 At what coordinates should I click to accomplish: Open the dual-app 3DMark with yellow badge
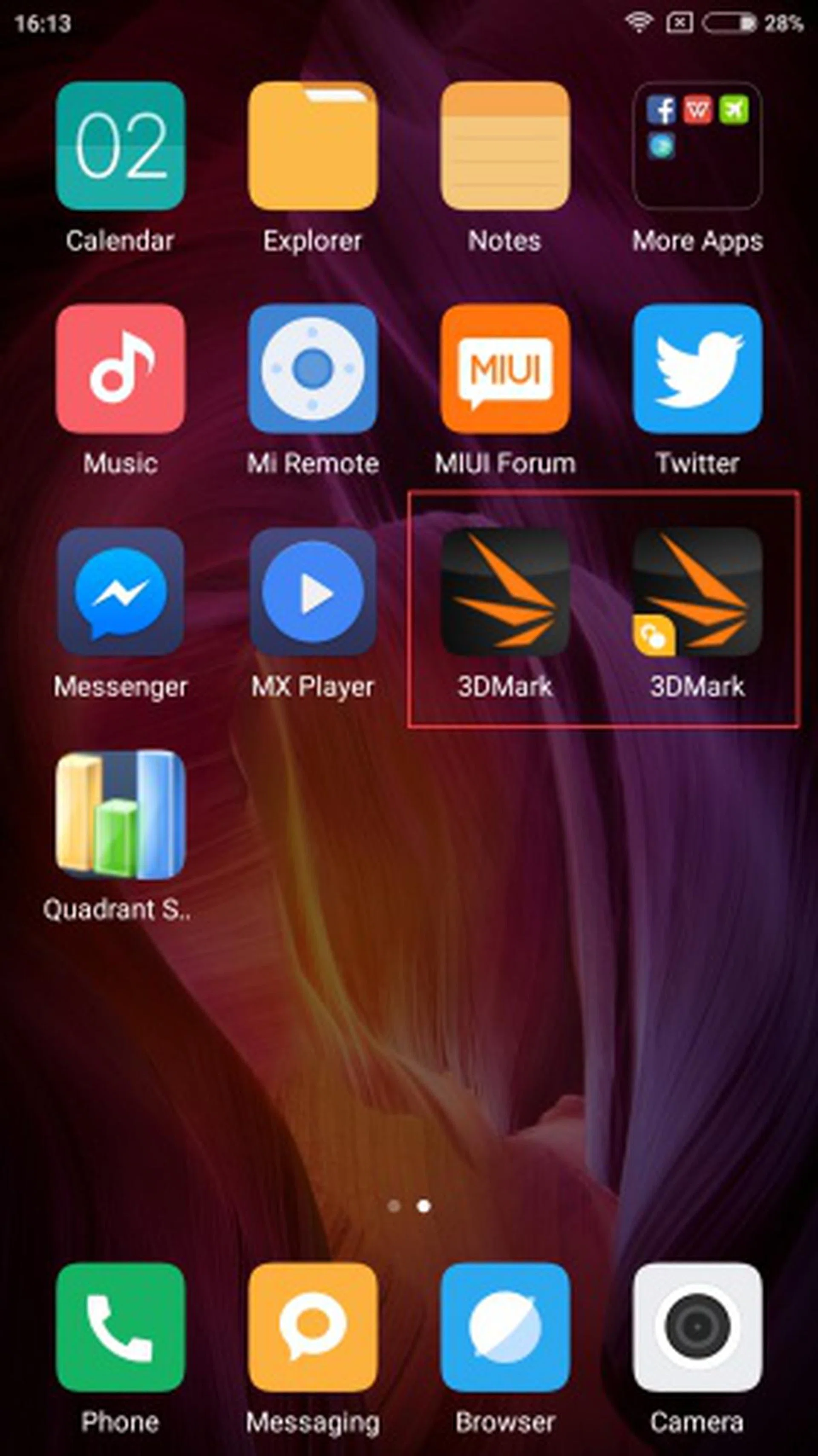click(697, 592)
